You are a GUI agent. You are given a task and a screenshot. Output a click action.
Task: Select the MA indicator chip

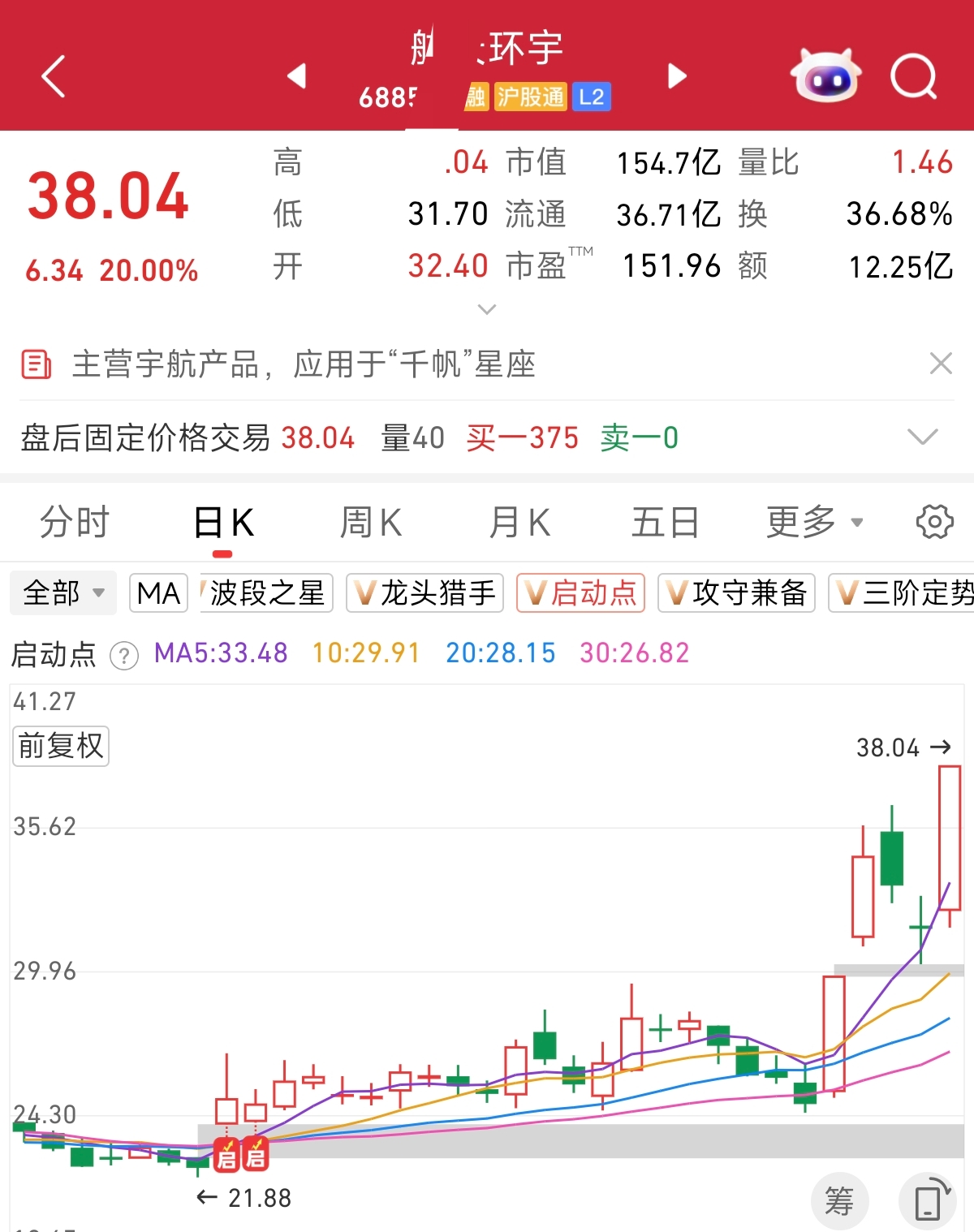point(159,593)
